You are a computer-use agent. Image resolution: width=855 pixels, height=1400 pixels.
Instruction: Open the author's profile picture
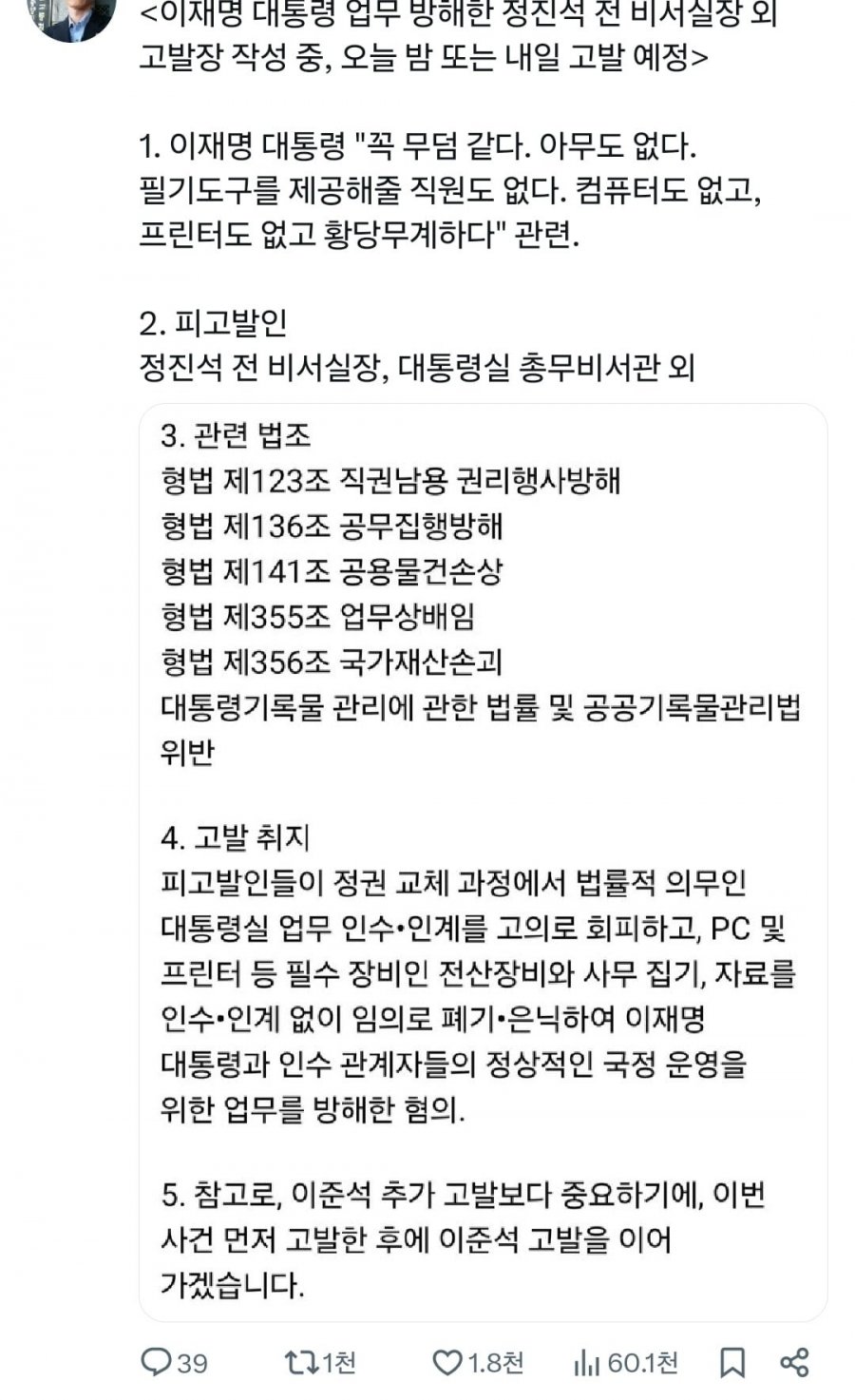point(72,17)
